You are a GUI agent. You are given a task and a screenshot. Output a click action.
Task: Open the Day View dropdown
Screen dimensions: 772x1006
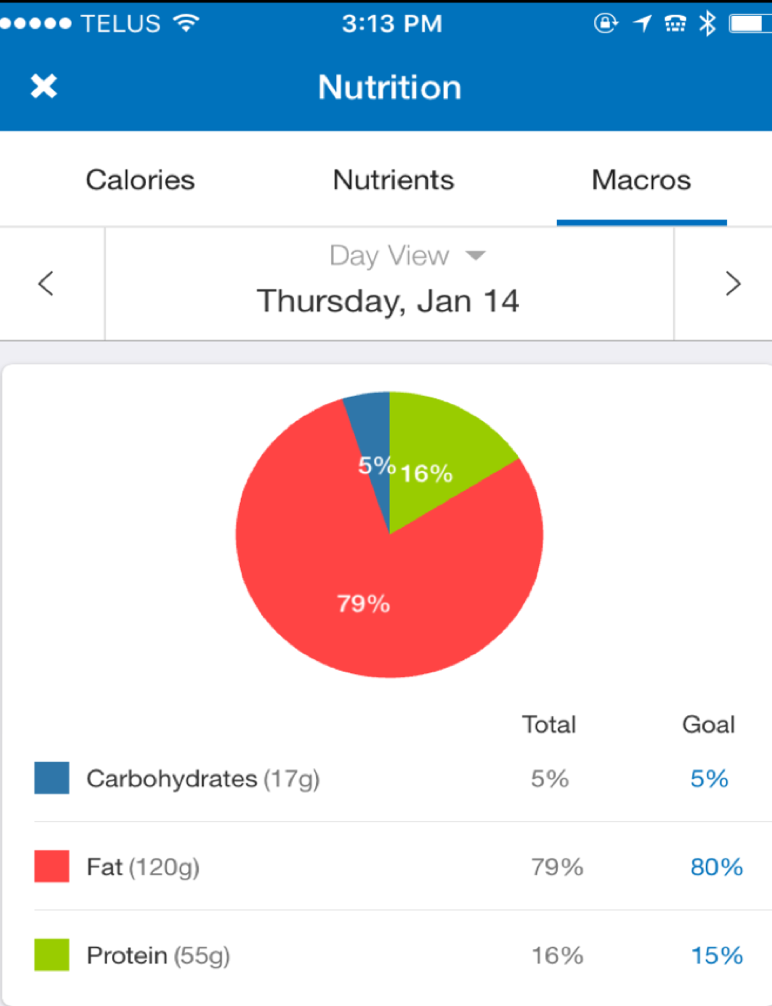[x=406, y=256]
